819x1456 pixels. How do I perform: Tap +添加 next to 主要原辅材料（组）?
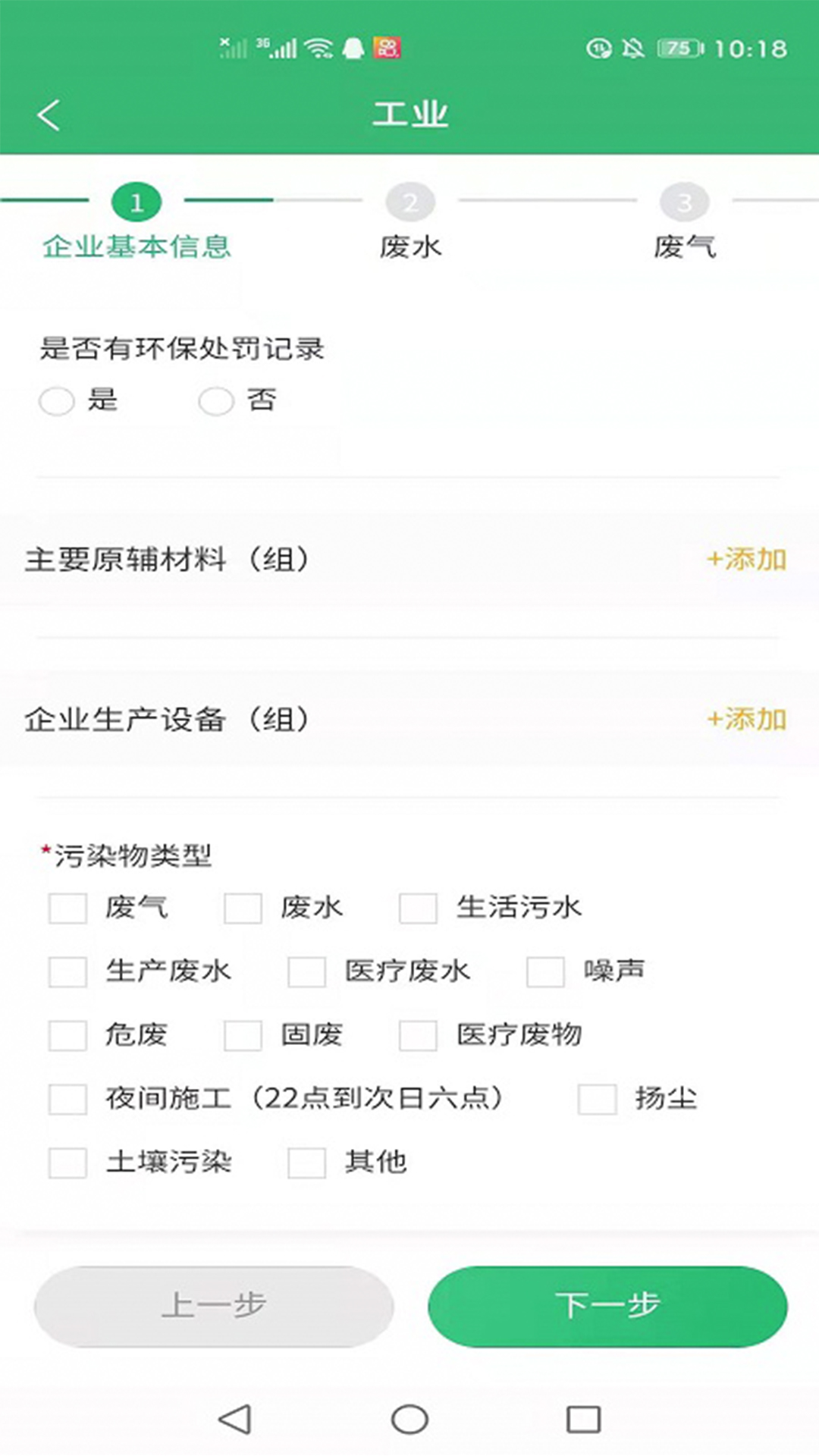point(746,561)
